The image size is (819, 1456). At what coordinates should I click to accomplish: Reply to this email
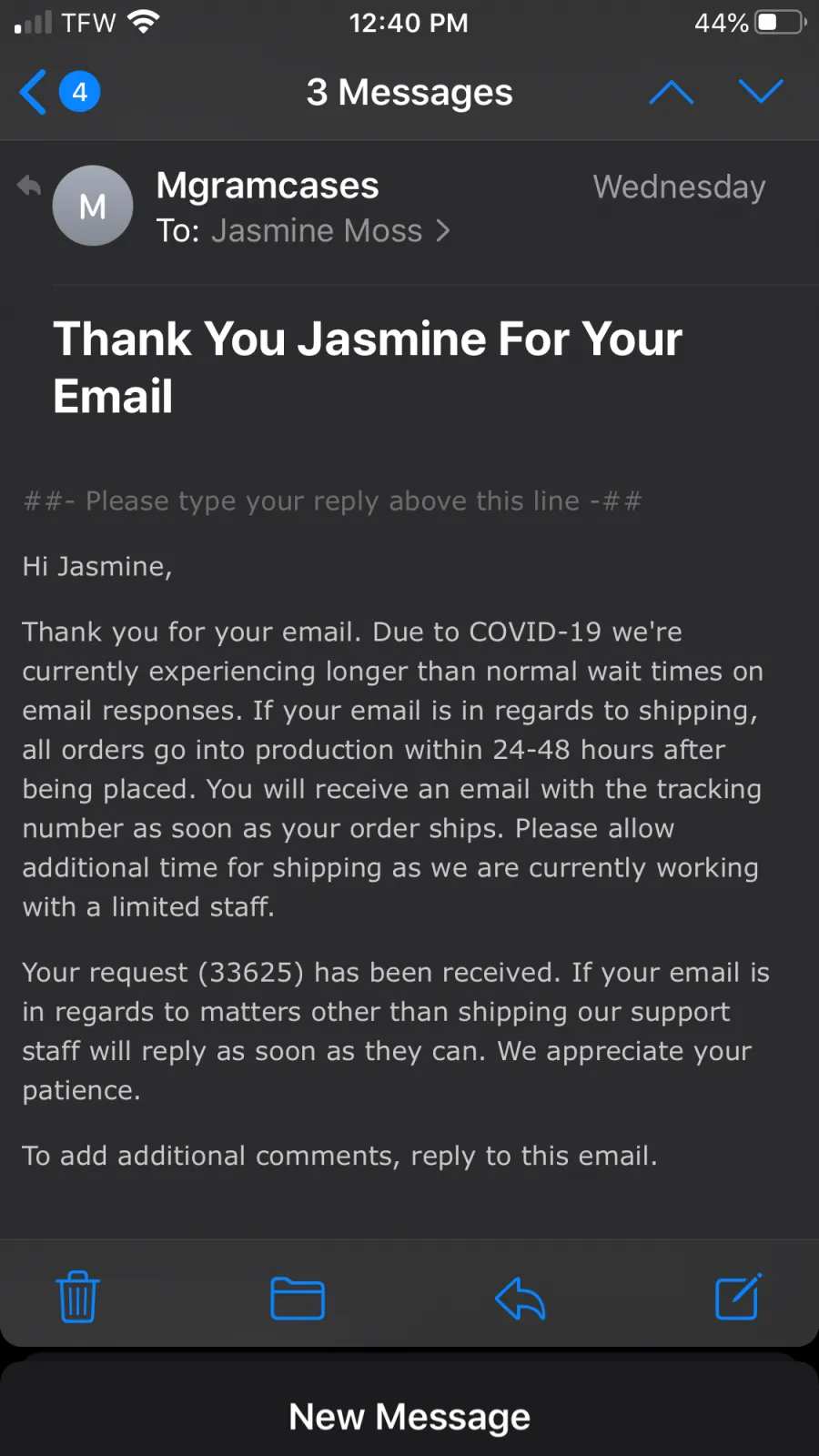coord(520,1299)
